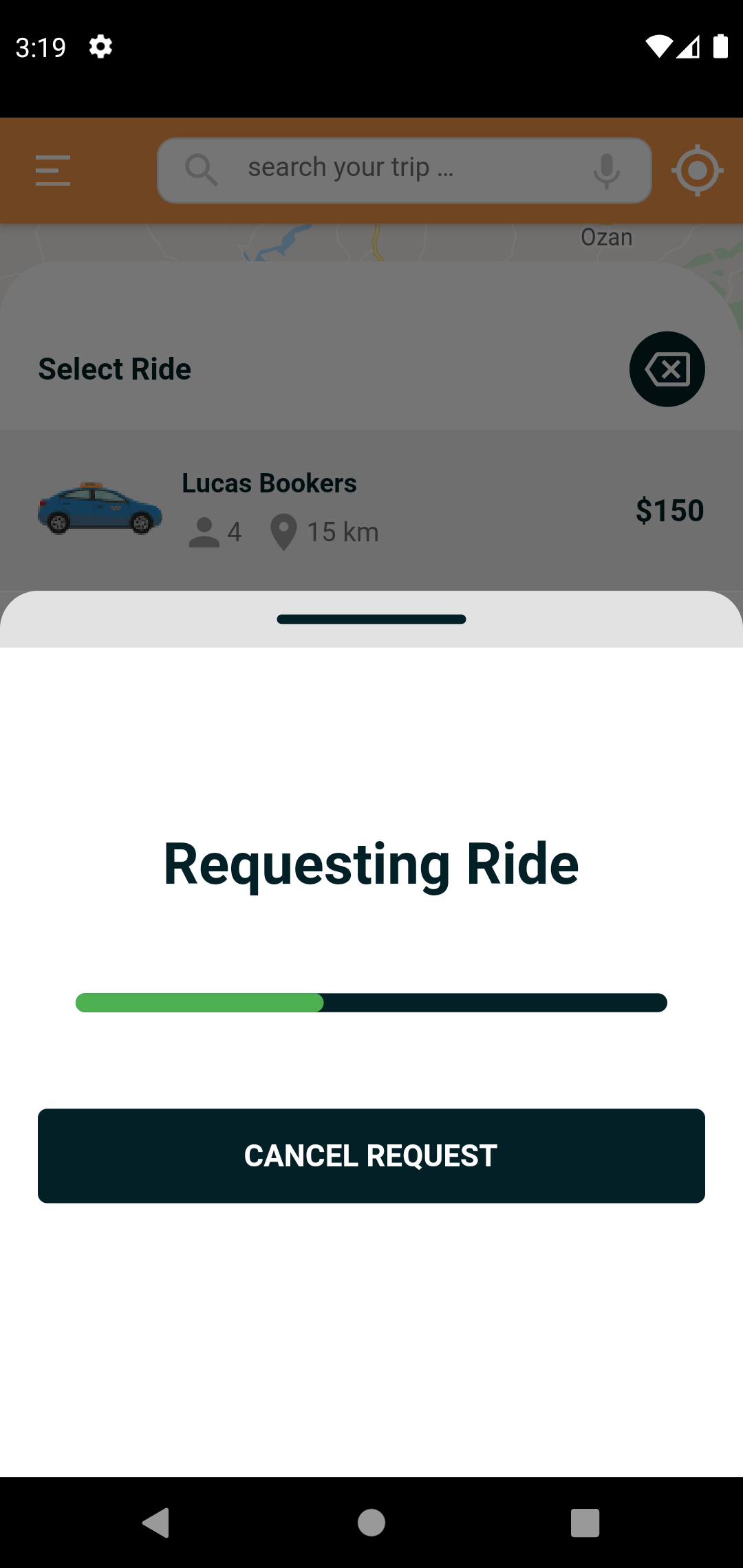
Task: Select the Lucas Bookers $150 ride
Action: (371, 510)
